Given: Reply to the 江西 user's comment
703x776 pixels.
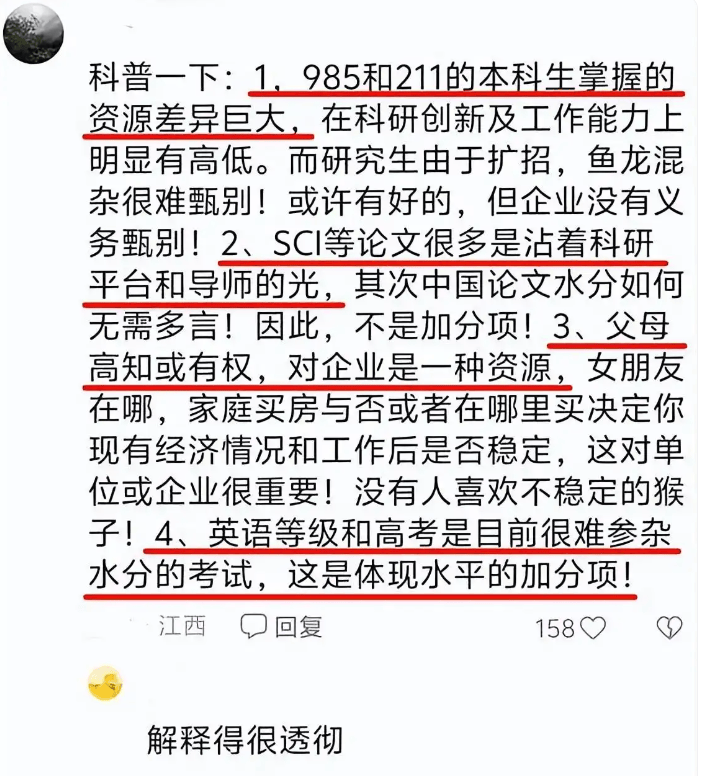Looking at the screenshot, I should [282, 627].
